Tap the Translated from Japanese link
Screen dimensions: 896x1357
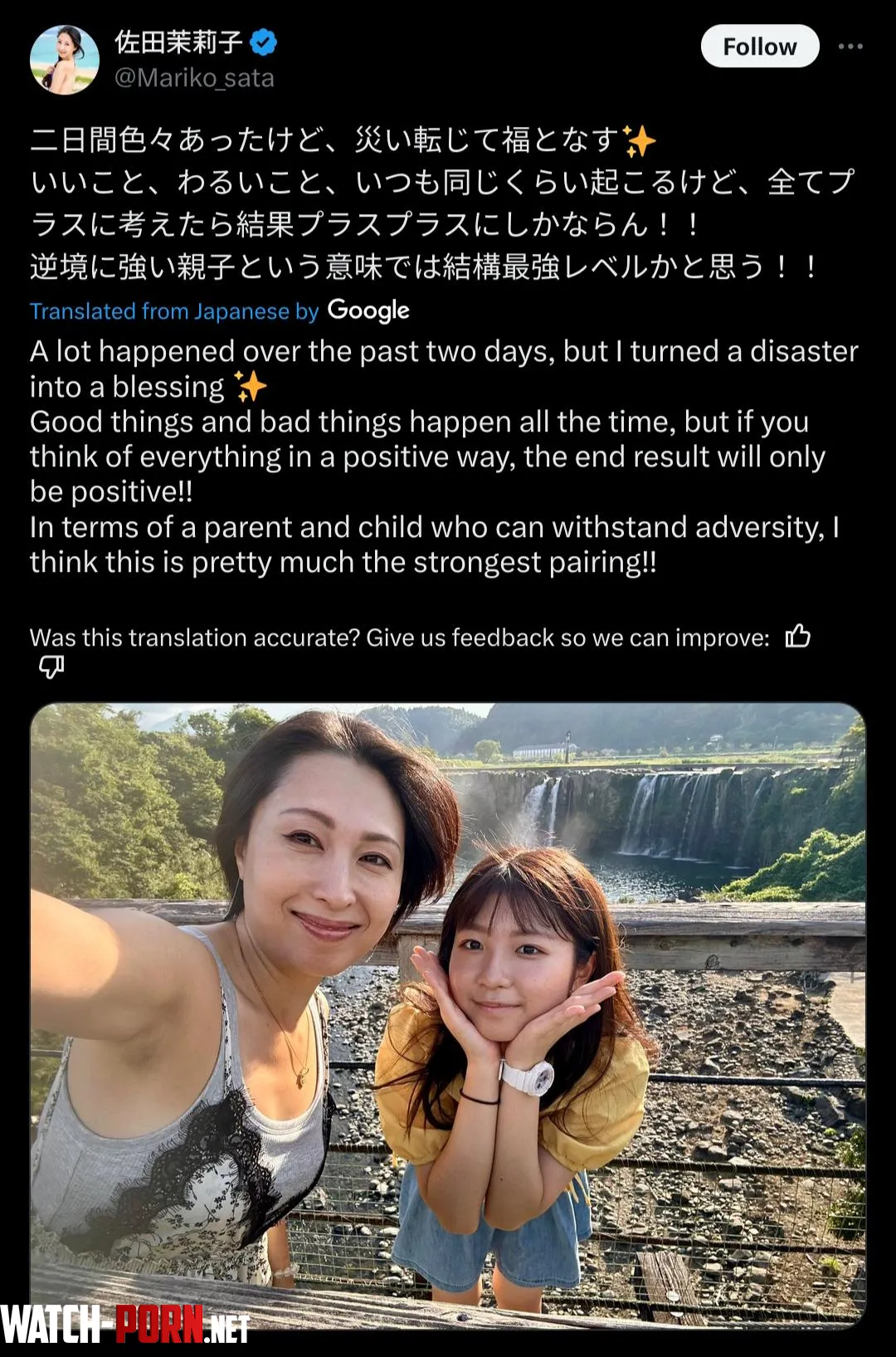[174, 311]
